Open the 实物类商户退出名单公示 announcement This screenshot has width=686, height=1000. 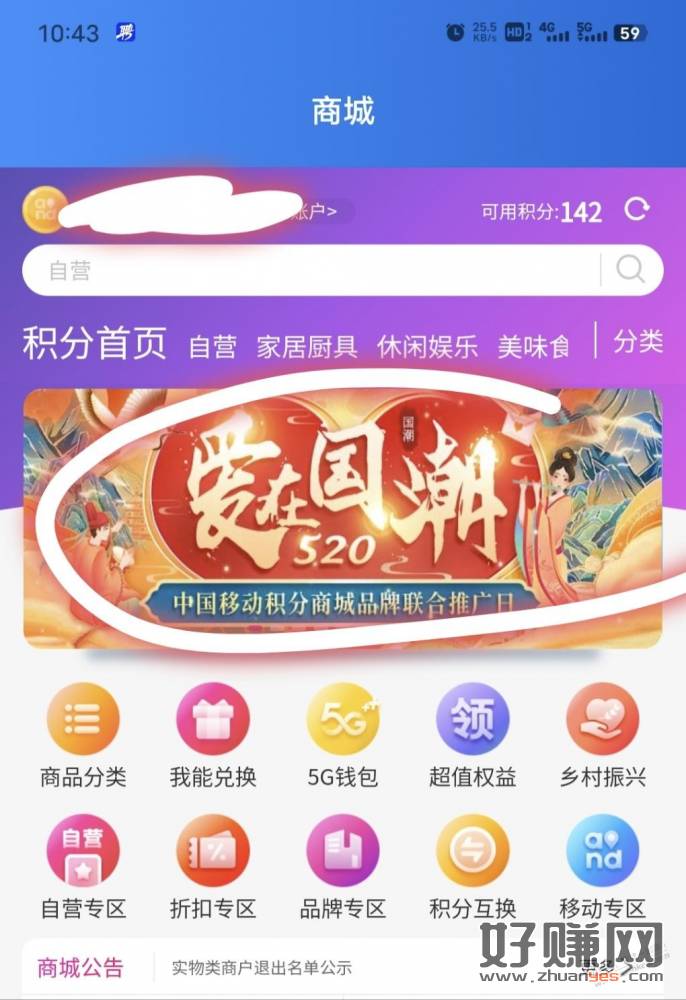click(262, 968)
